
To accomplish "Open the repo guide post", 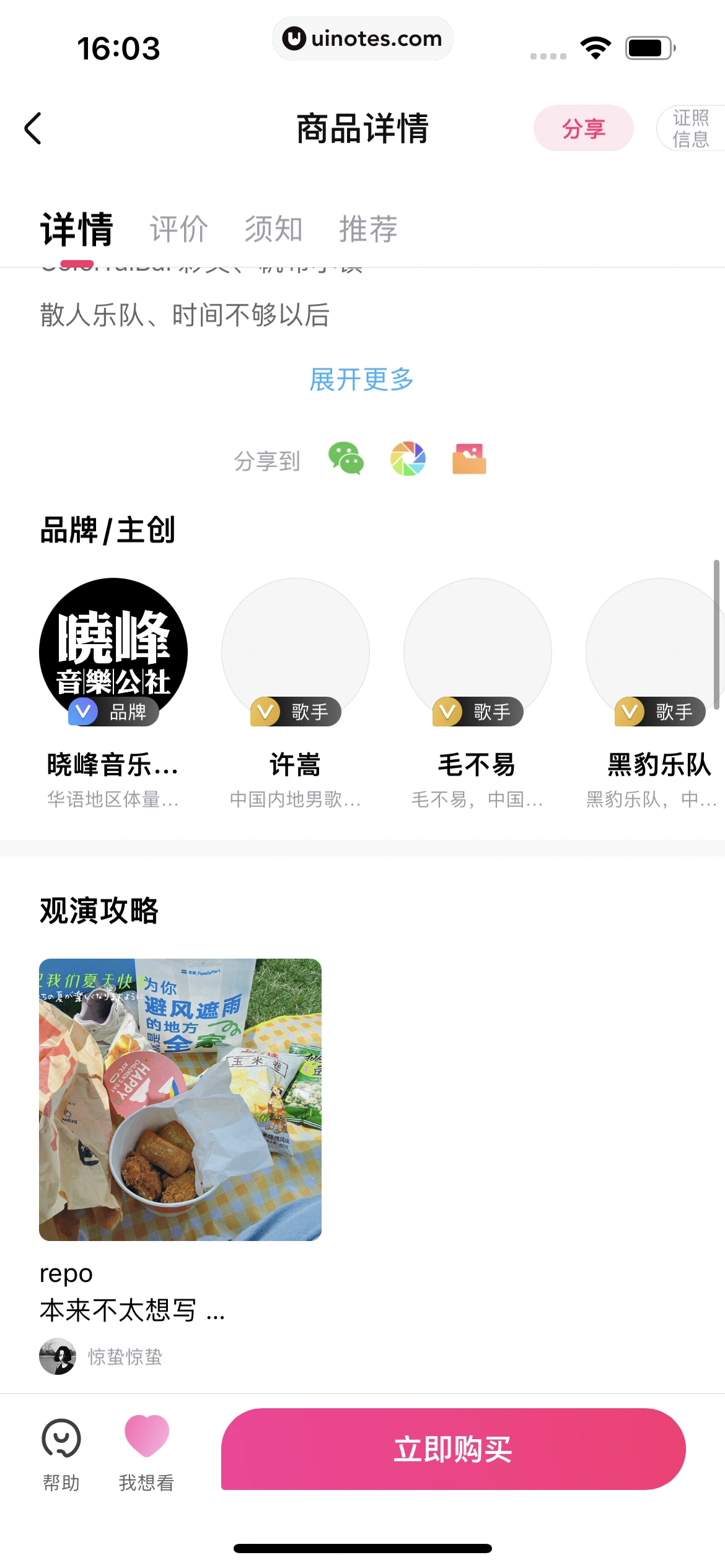I will click(180, 1099).
